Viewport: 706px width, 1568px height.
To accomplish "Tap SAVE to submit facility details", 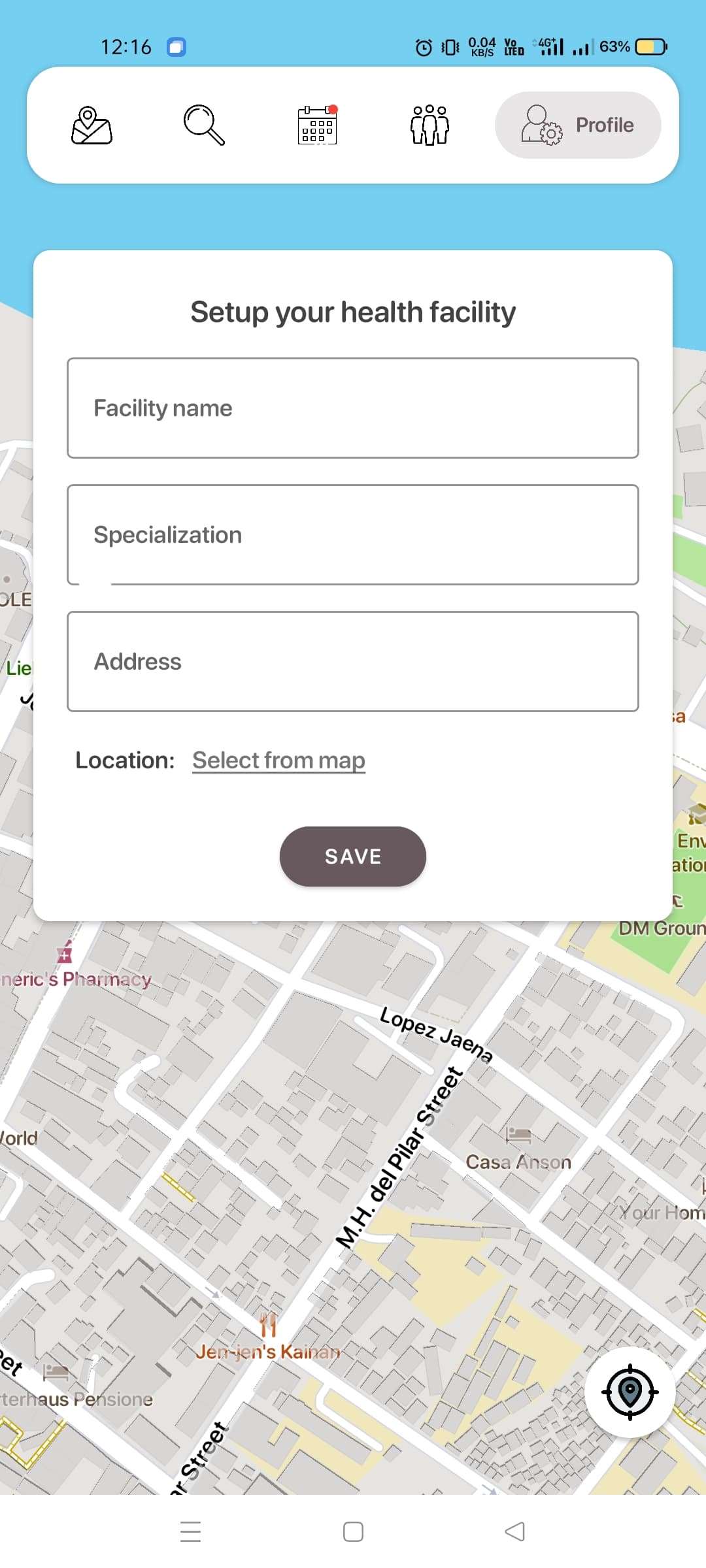I will tap(352, 857).
